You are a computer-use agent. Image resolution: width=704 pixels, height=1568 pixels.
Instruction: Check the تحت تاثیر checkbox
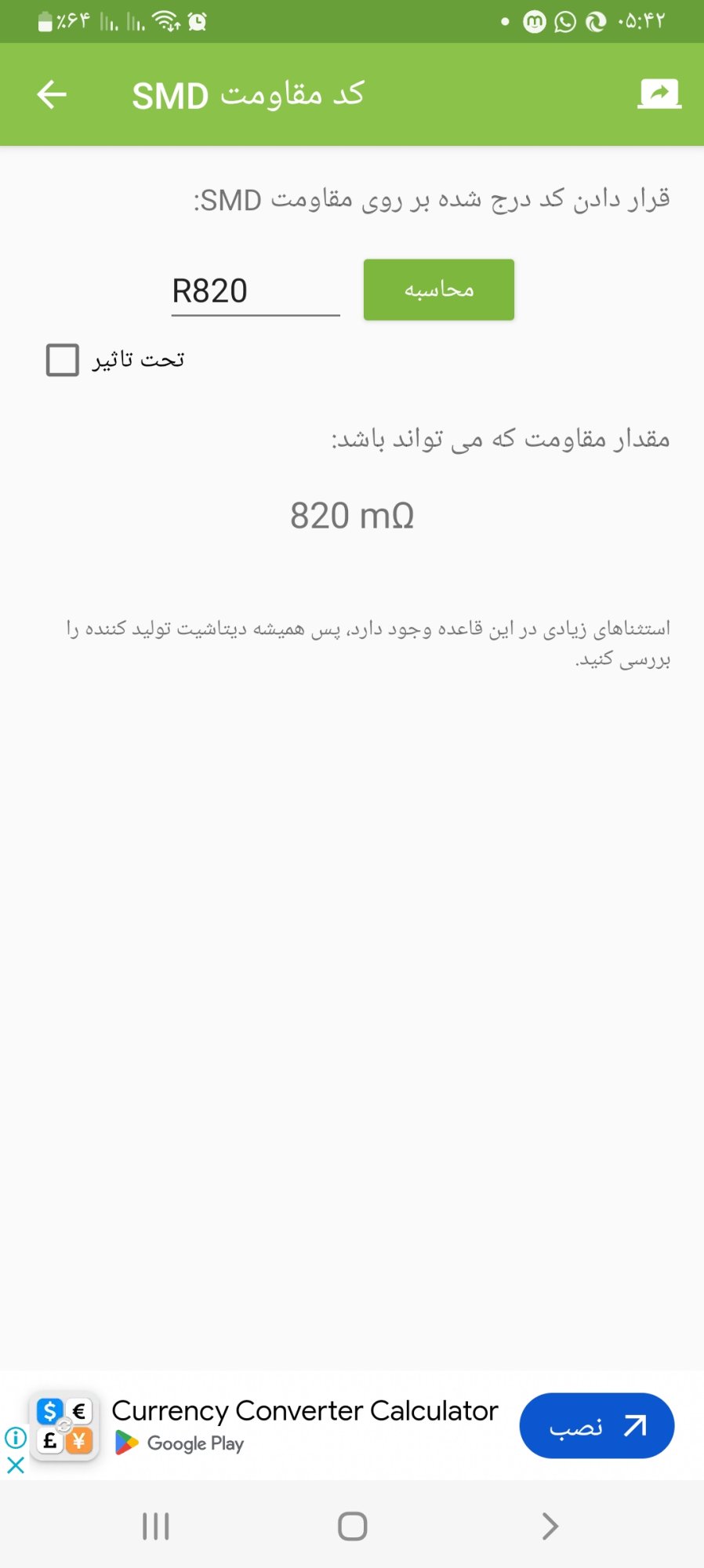pyautogui.click(x=63, y=360)
